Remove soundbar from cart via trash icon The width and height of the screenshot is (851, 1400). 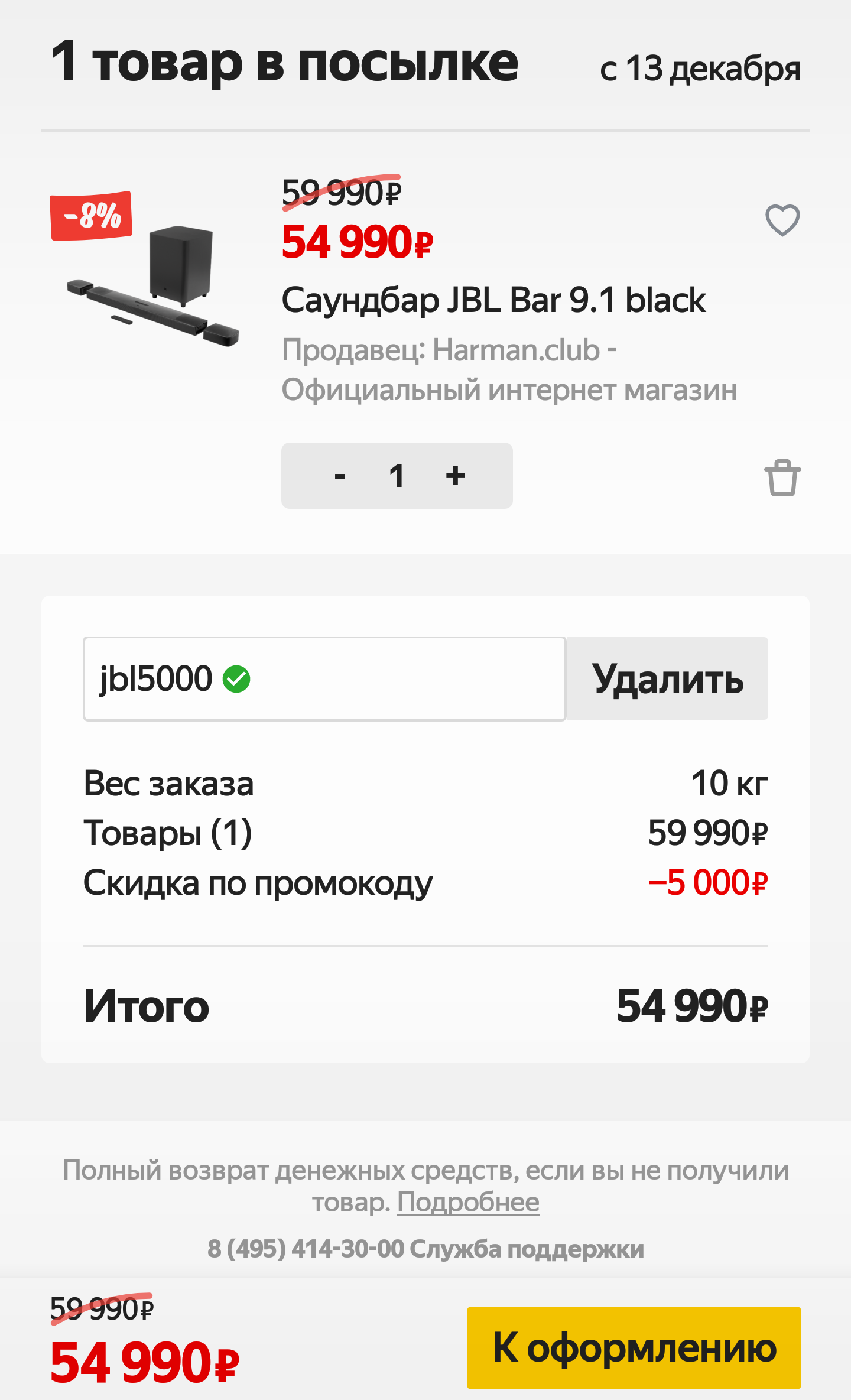(x=782, y=478)
